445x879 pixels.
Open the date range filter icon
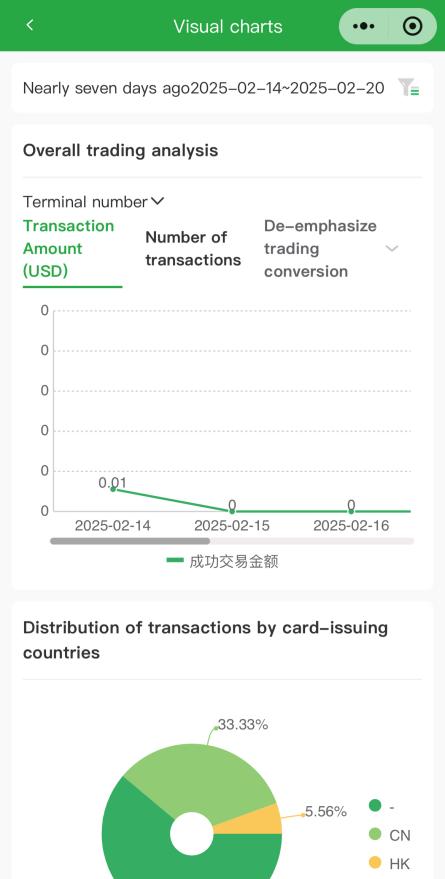409,87
